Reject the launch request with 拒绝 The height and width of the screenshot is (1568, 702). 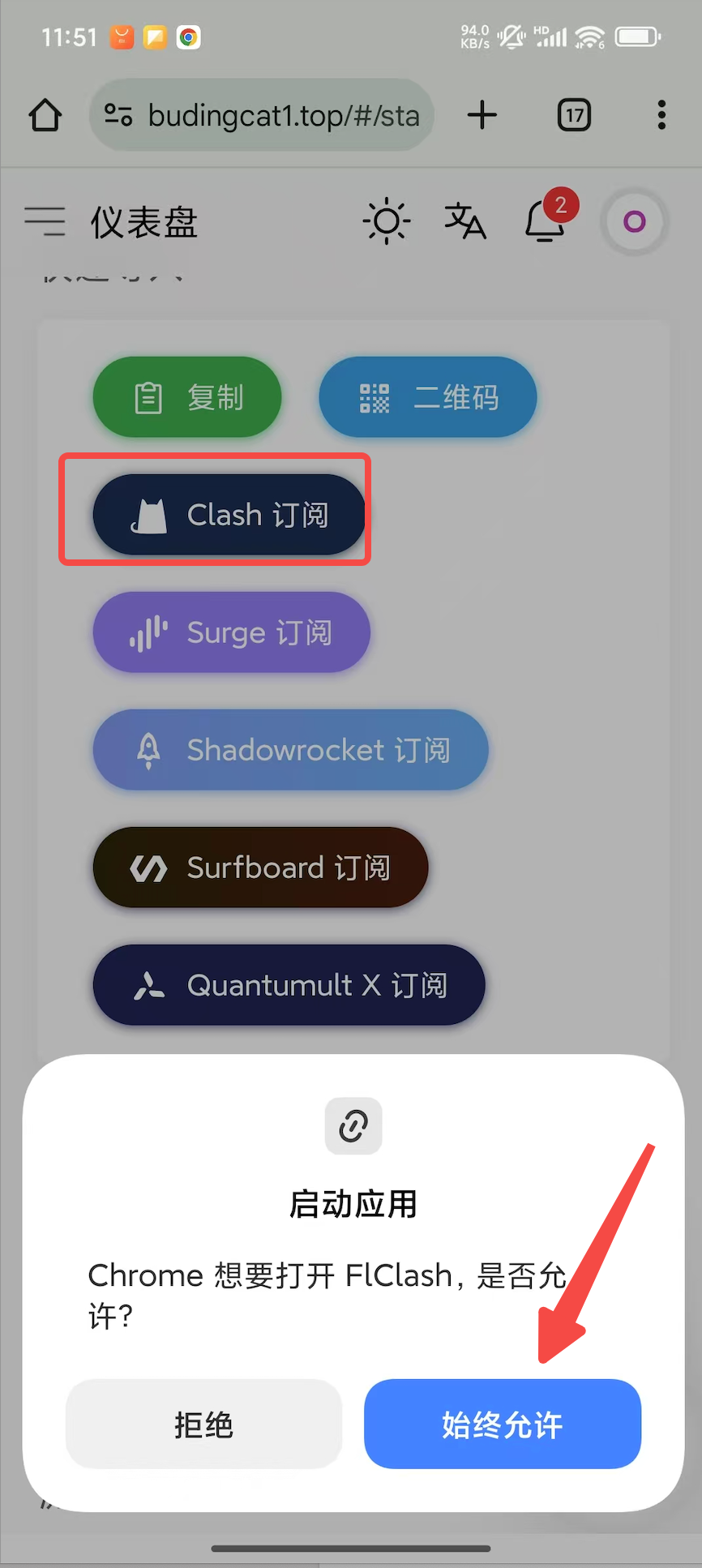(x=203, y=1424)
